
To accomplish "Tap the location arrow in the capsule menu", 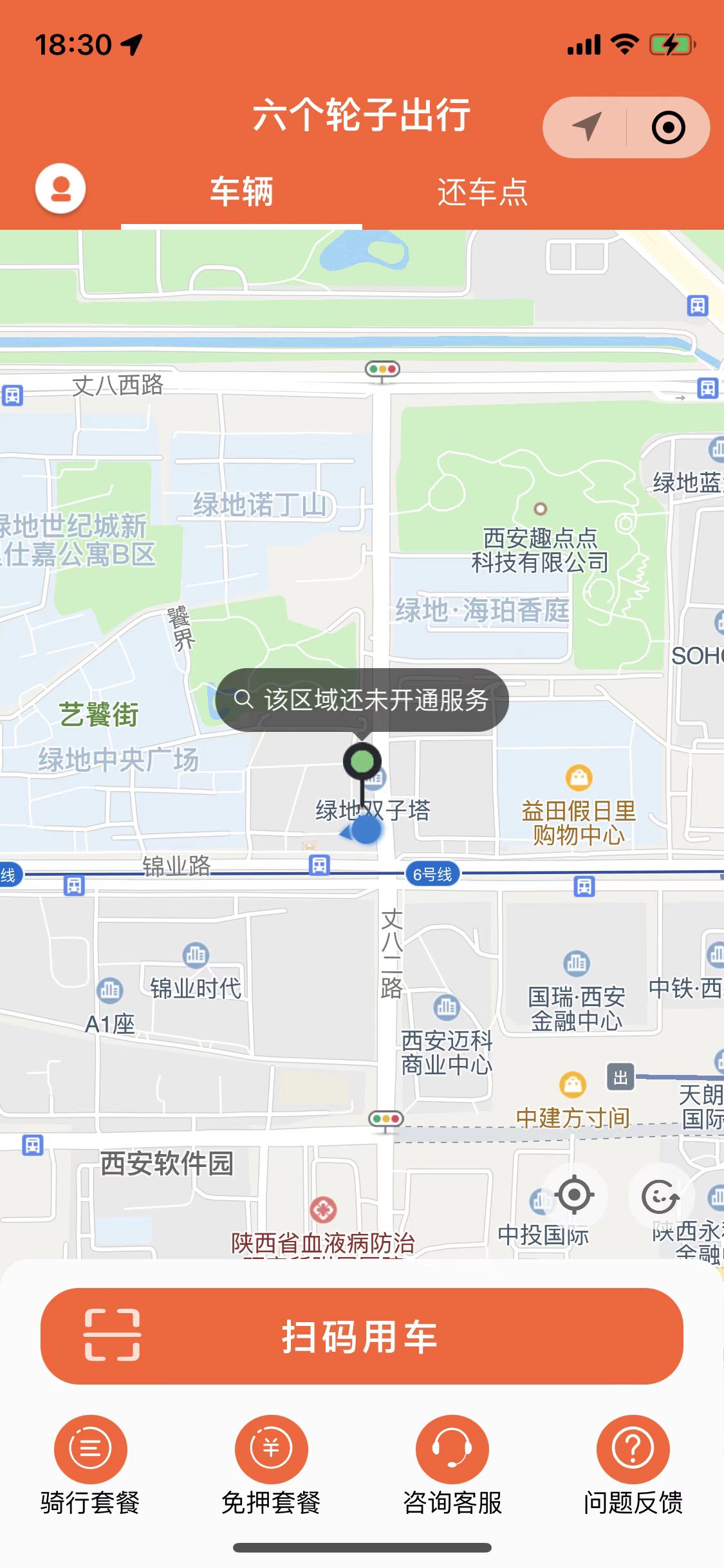I will (586, 127).
